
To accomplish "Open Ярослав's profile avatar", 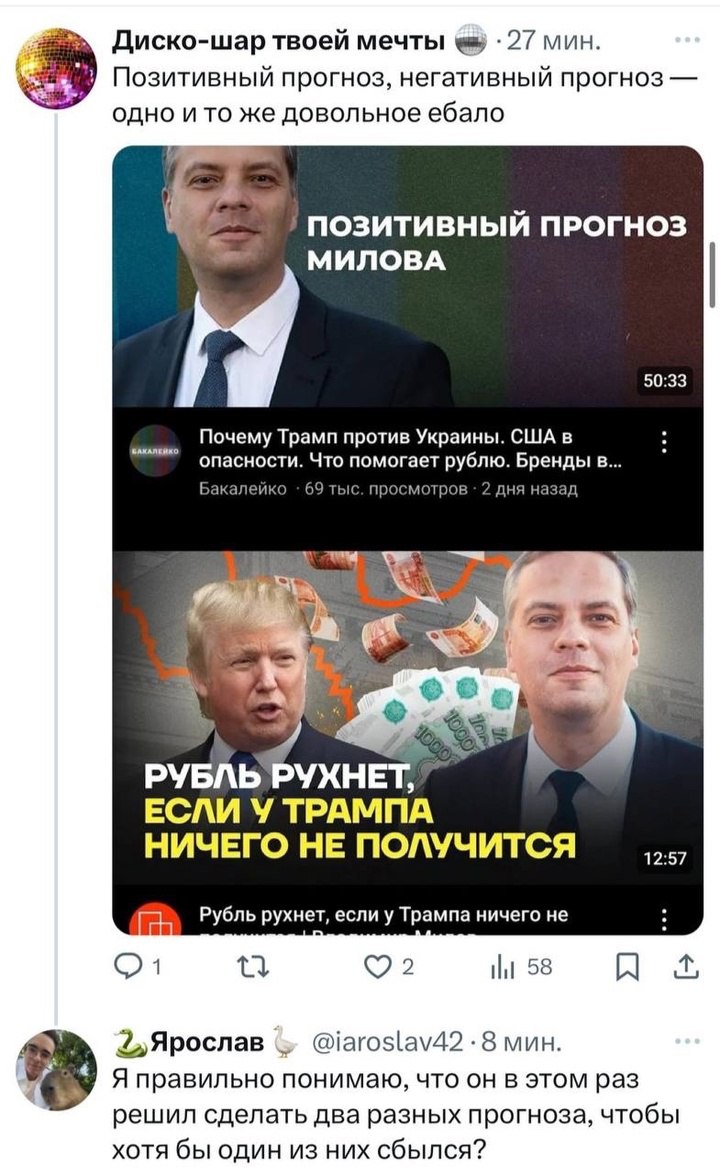I will click(56, 1068).
